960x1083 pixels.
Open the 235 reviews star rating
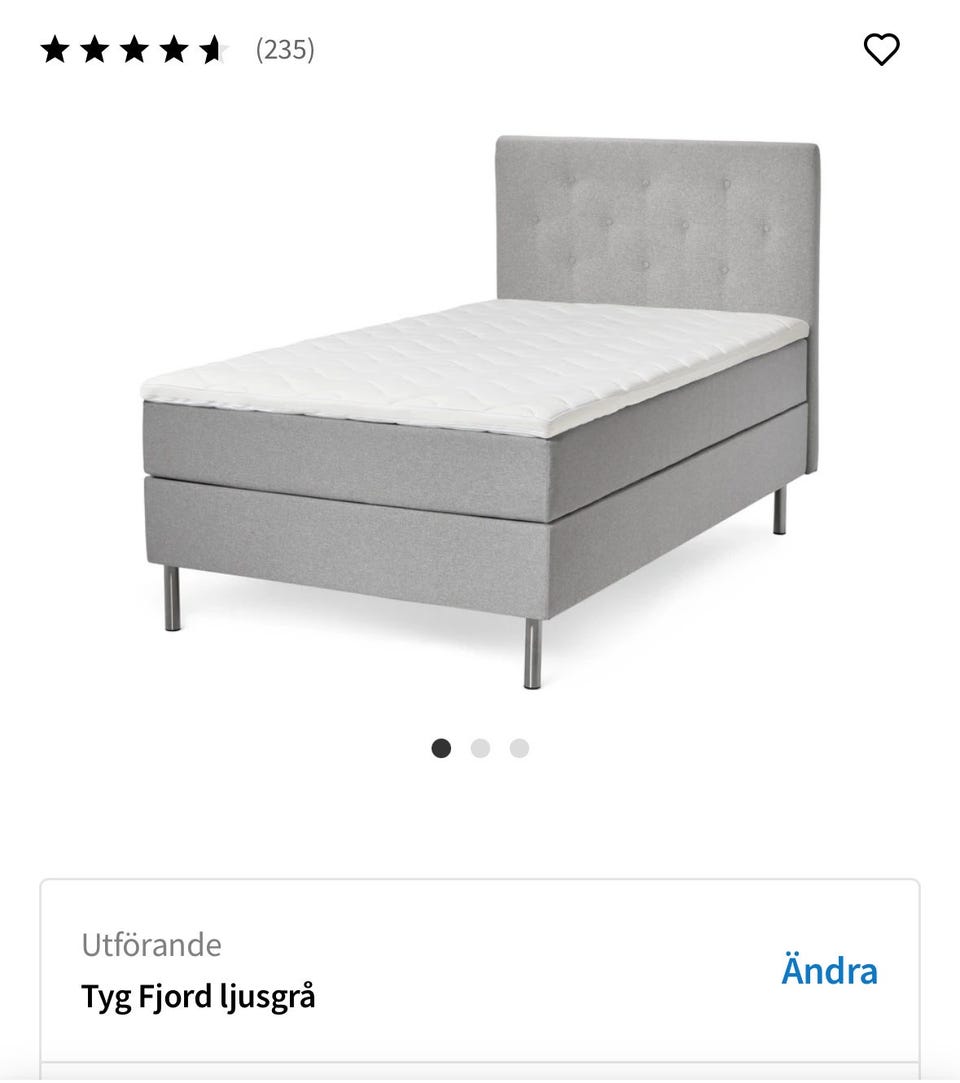coord(177,50)
